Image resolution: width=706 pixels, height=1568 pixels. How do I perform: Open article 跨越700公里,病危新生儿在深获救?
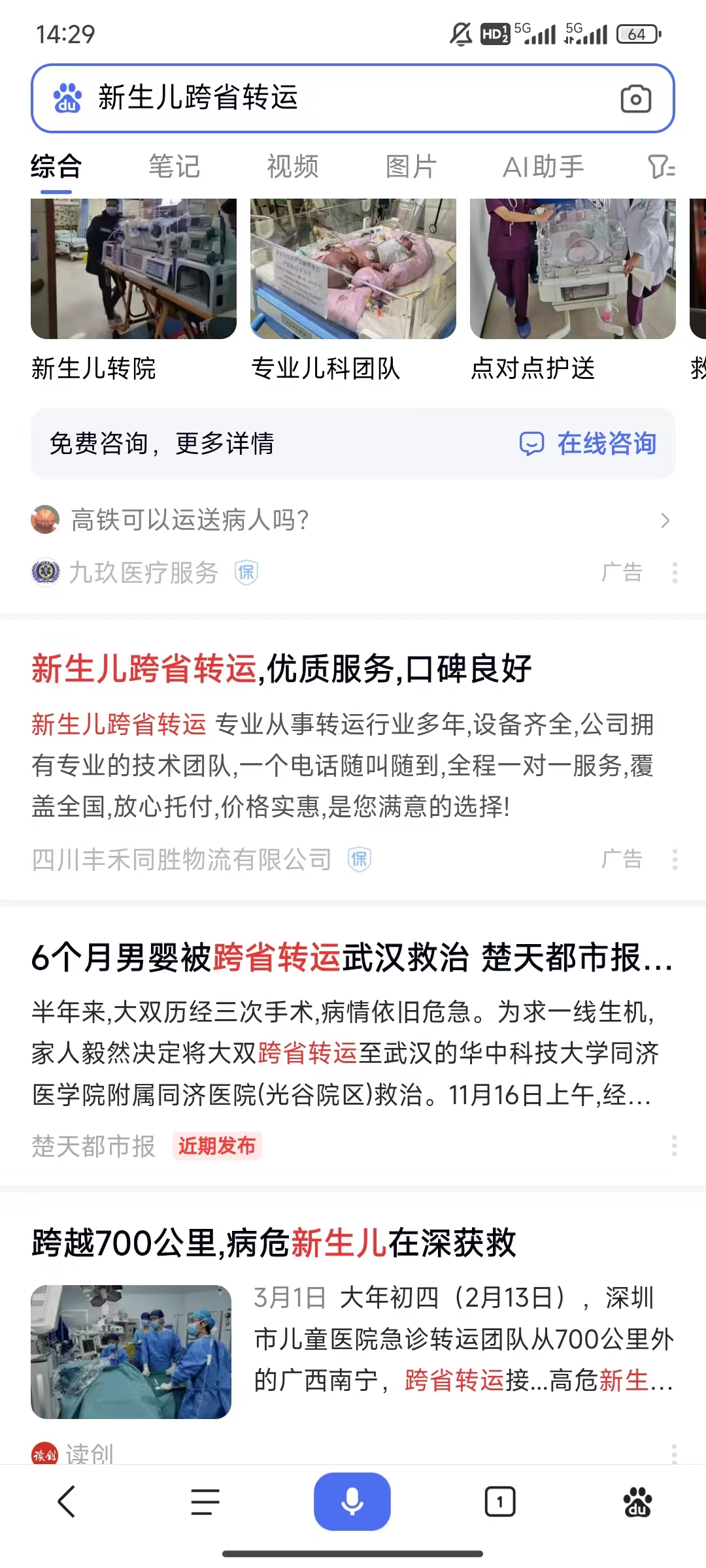[x=273, y=1243]
